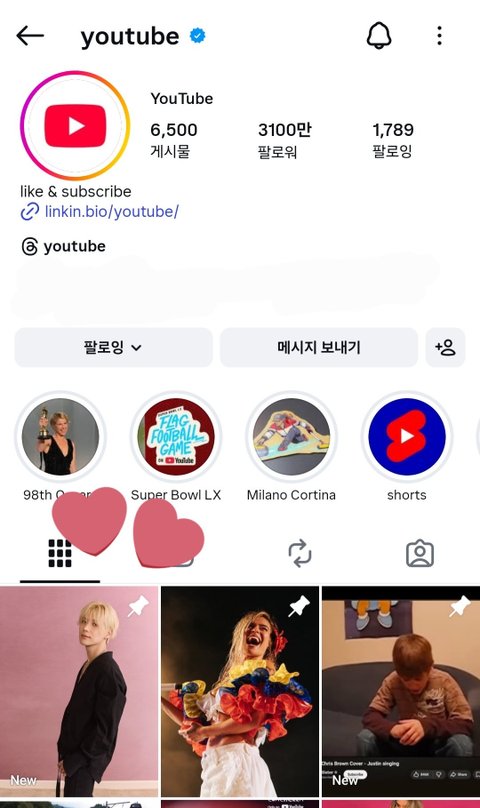480x808 pixels.
Task: View the 3100만 followers list
Action: [x=284, y=140]
